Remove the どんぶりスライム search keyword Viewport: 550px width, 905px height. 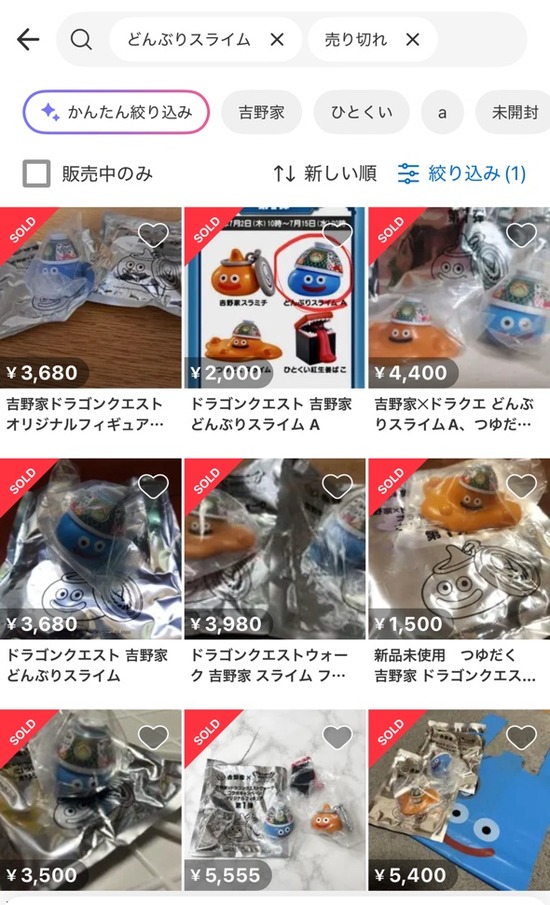(277, 40)
